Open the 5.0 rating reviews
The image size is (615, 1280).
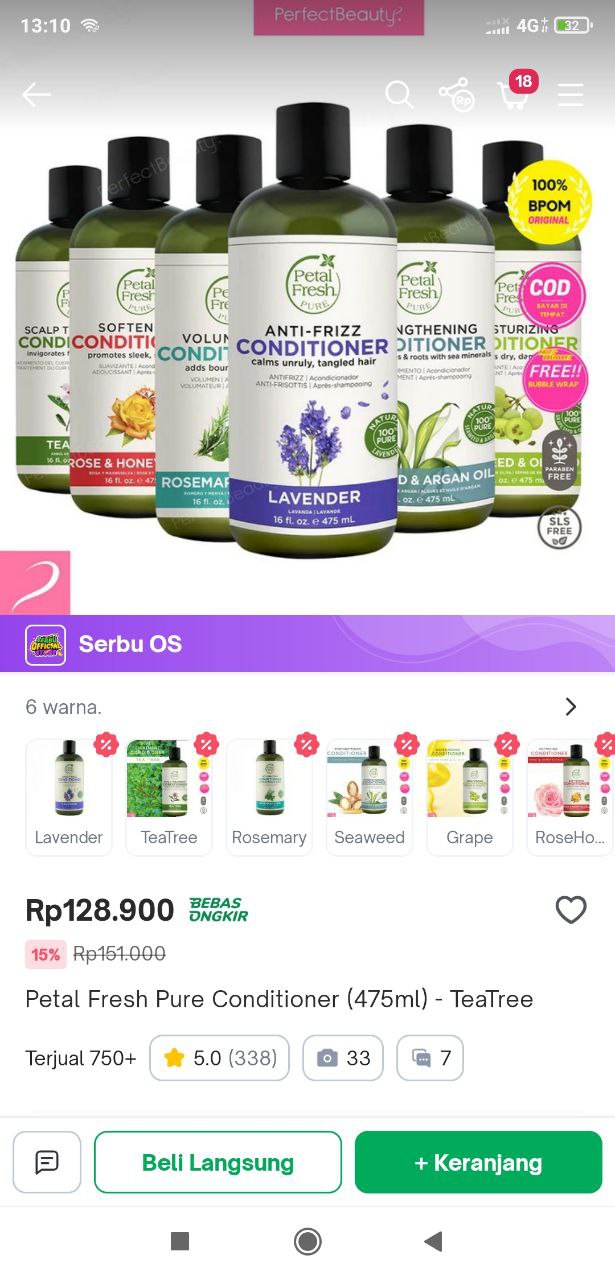(x=220, y=1058)
